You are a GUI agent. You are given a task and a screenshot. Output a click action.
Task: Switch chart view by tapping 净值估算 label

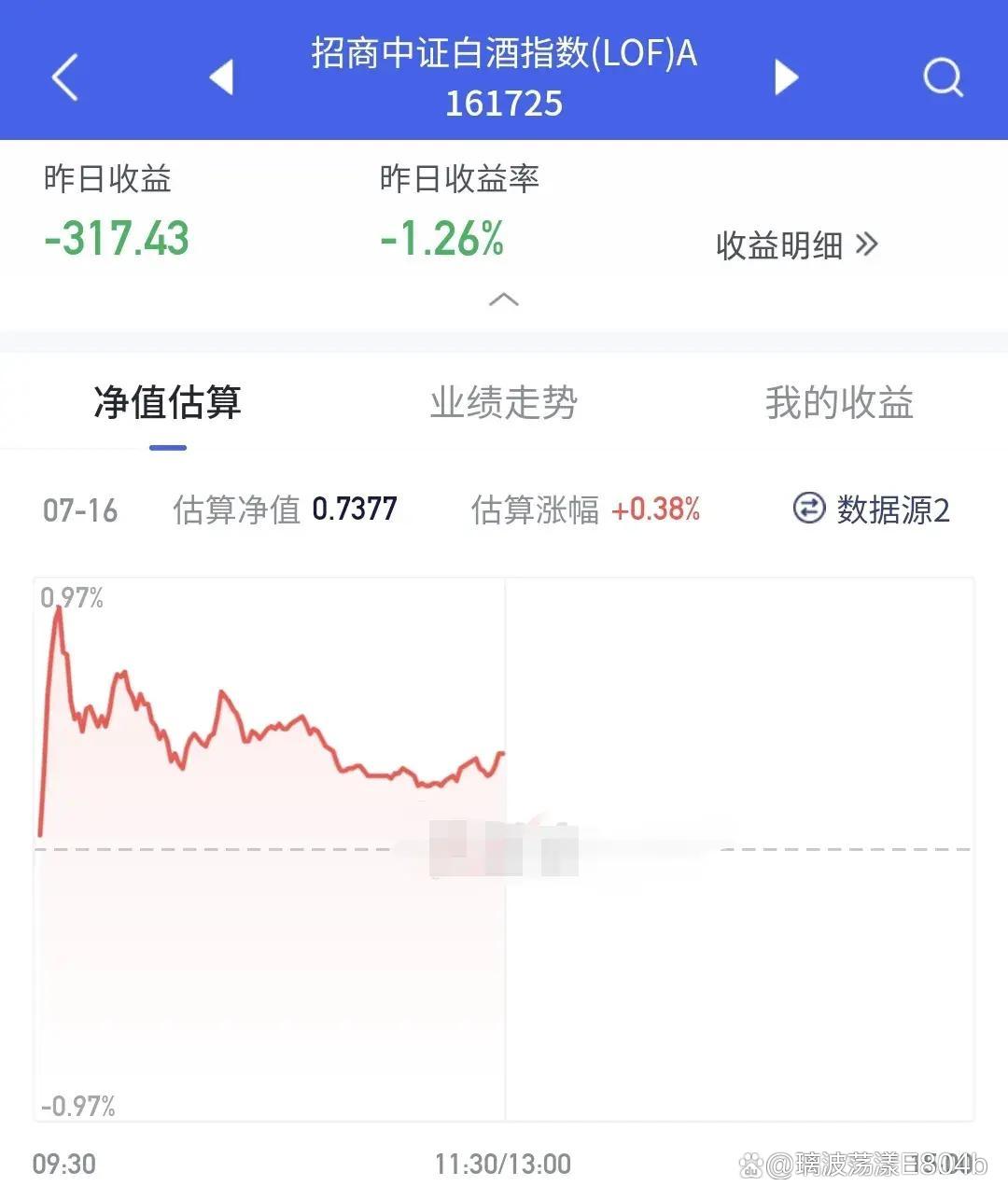click(166, 402)
